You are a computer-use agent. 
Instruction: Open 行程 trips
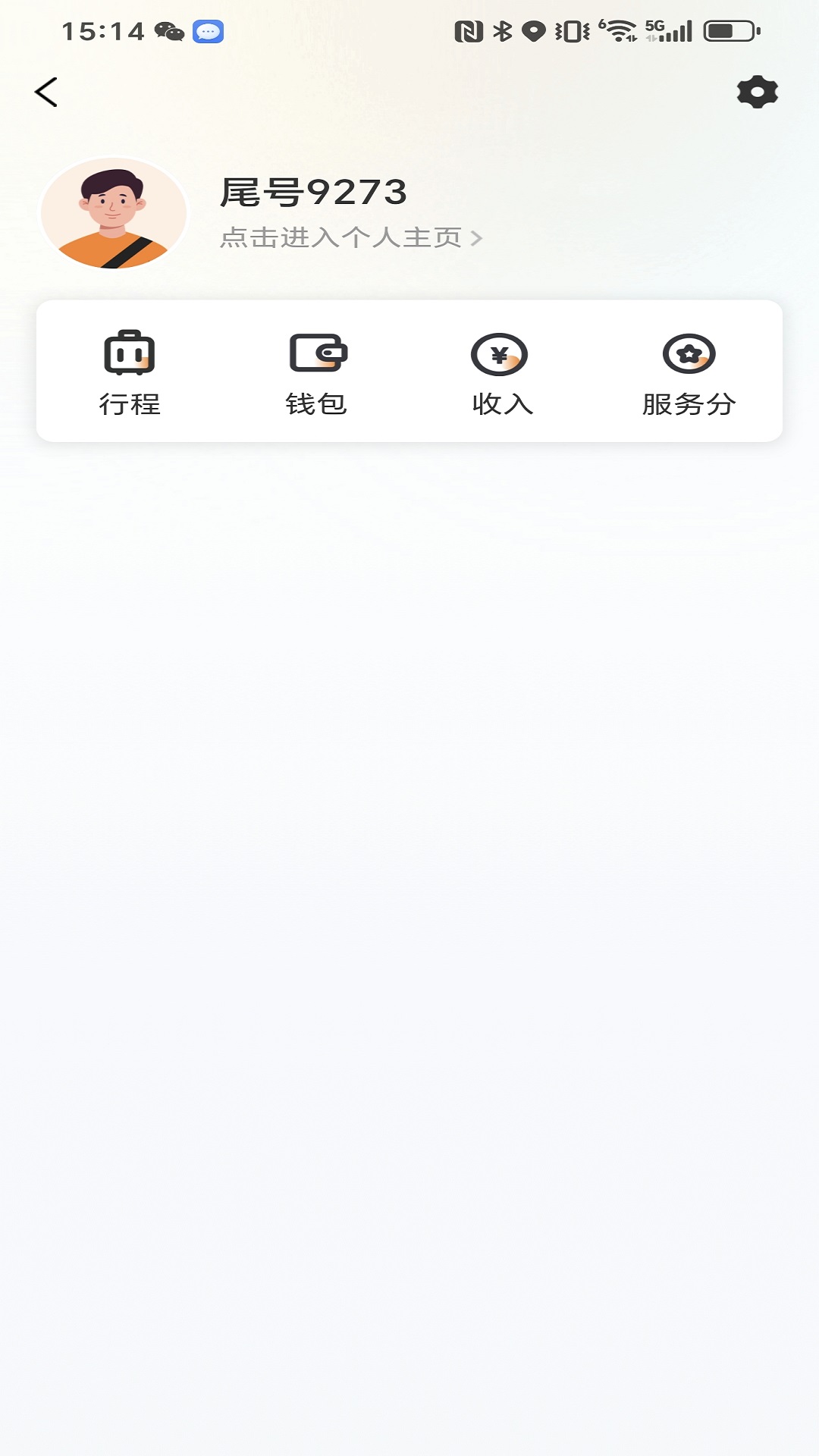click(130, 372)
